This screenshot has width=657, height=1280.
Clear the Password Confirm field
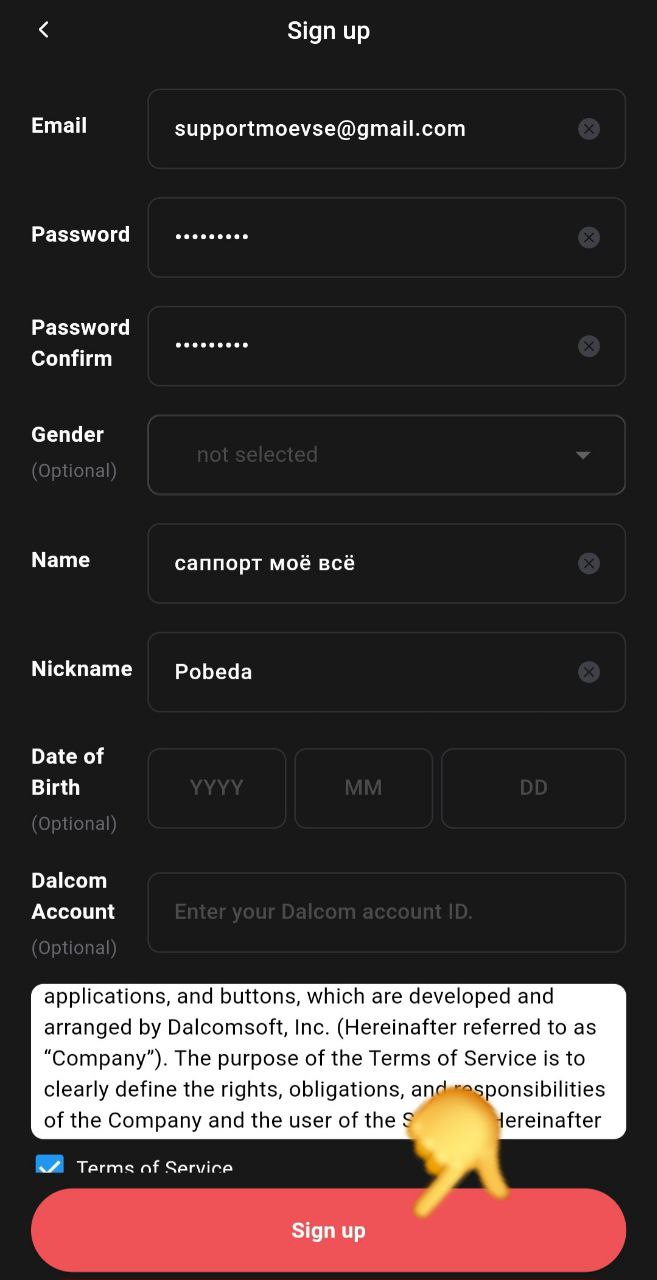coord(589,346)
